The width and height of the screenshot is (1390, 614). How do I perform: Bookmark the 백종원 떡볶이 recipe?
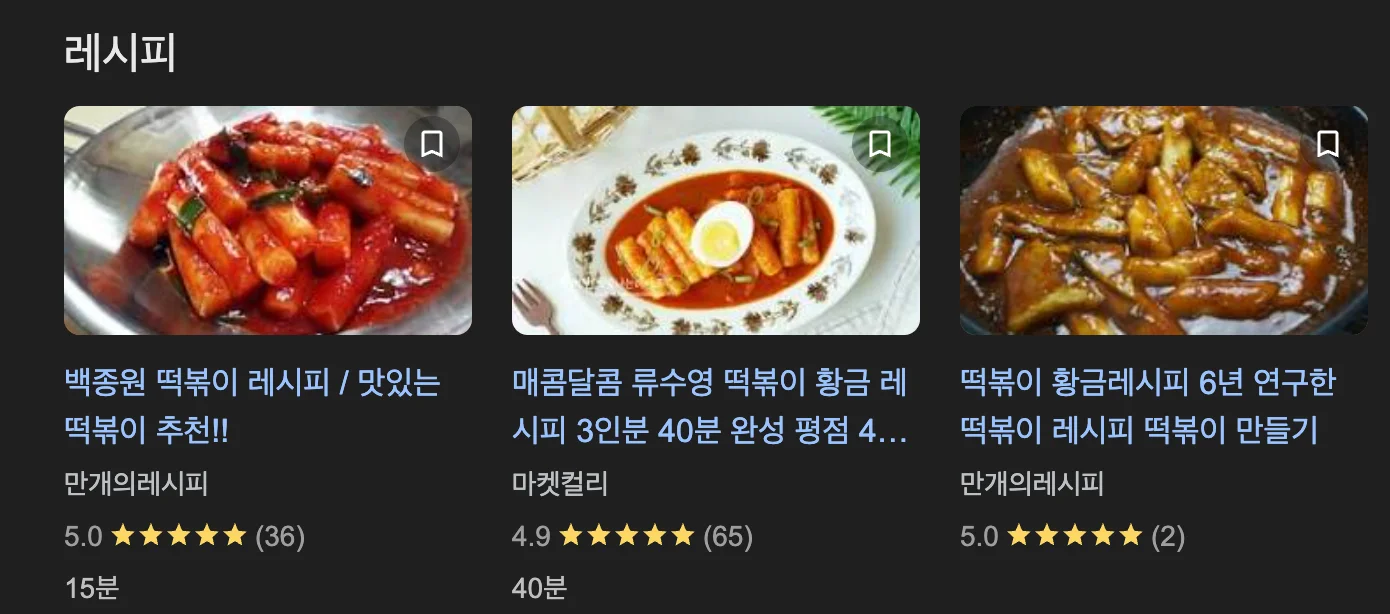click(432, 145)
